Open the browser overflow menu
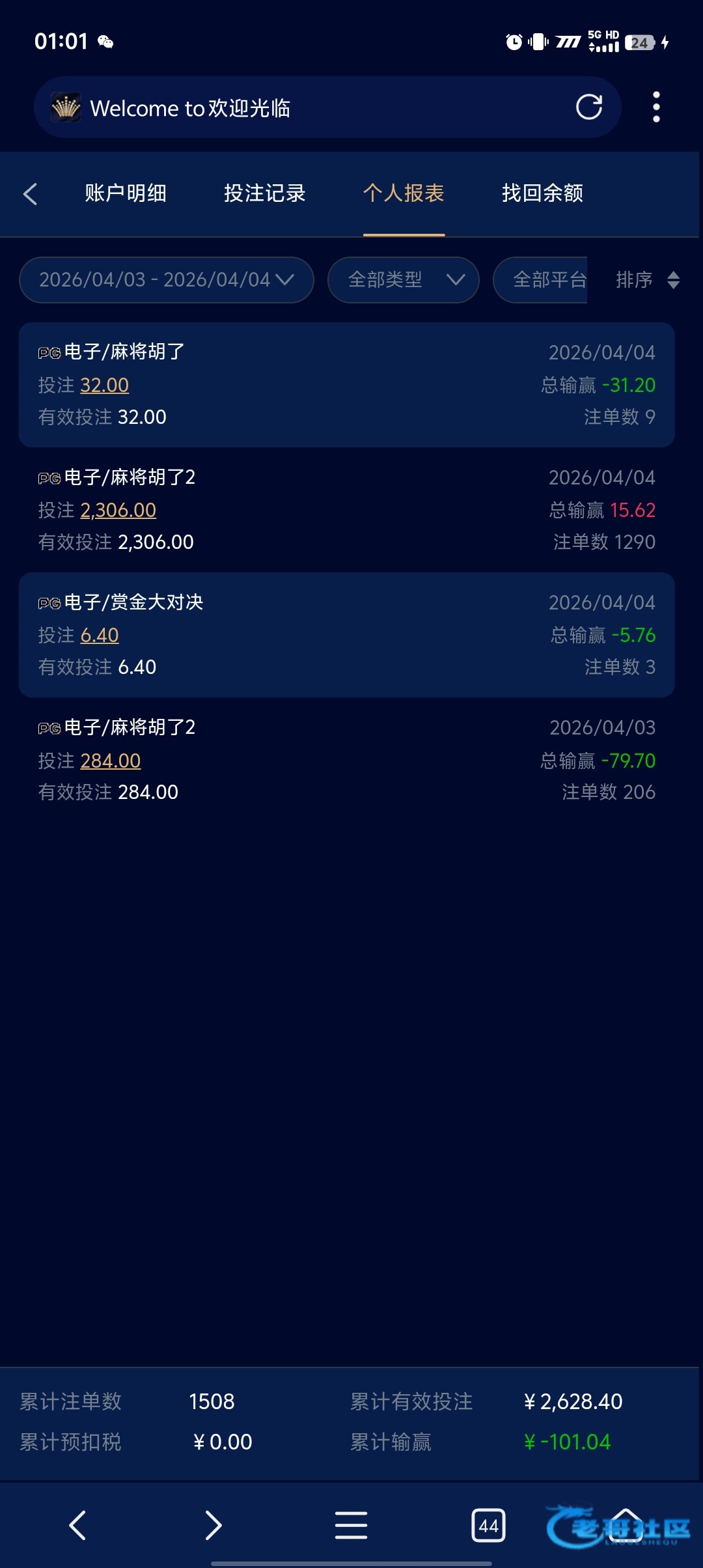The height and width of the screenshot is (1568, 703). click(656, 107)
